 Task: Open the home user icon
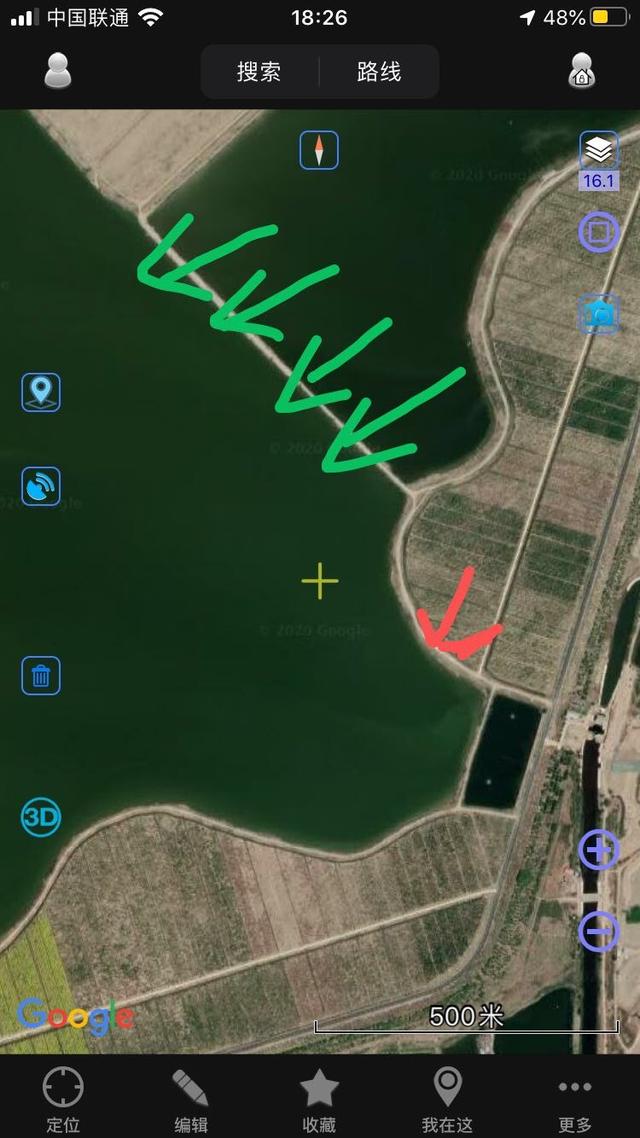click(x=582, y=71)
